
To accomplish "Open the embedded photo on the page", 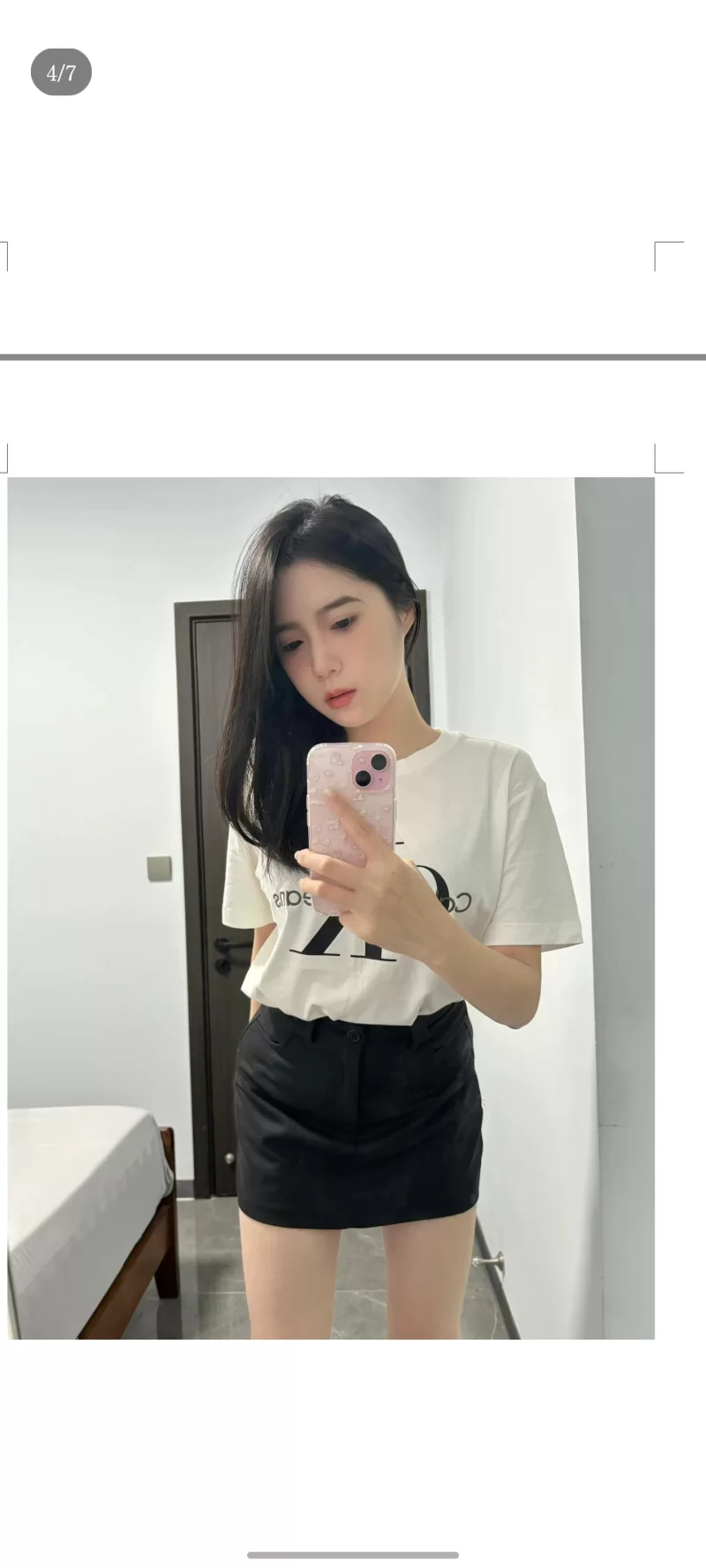I will 331,908.
